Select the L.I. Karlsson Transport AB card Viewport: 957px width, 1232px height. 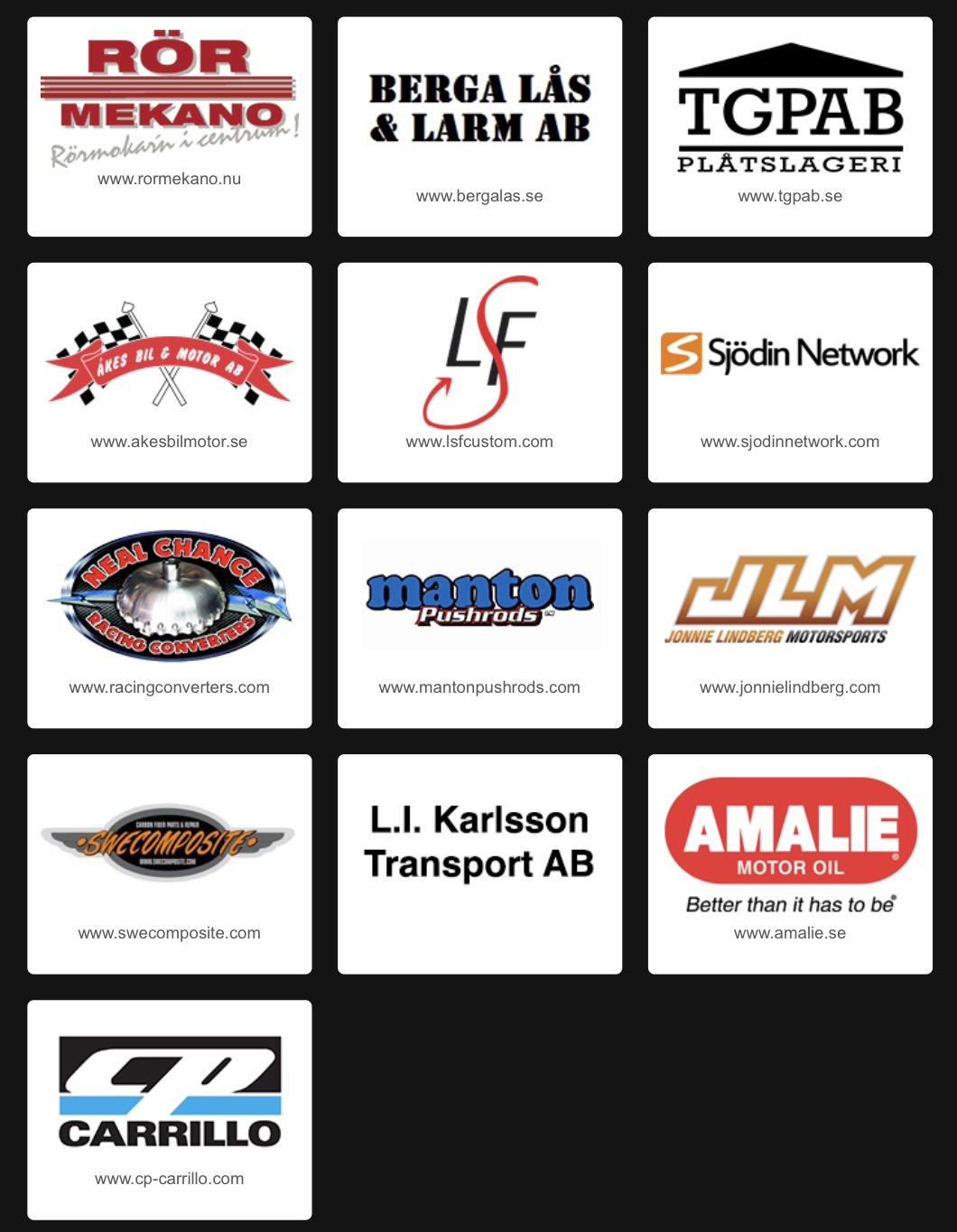coord(479,863)
